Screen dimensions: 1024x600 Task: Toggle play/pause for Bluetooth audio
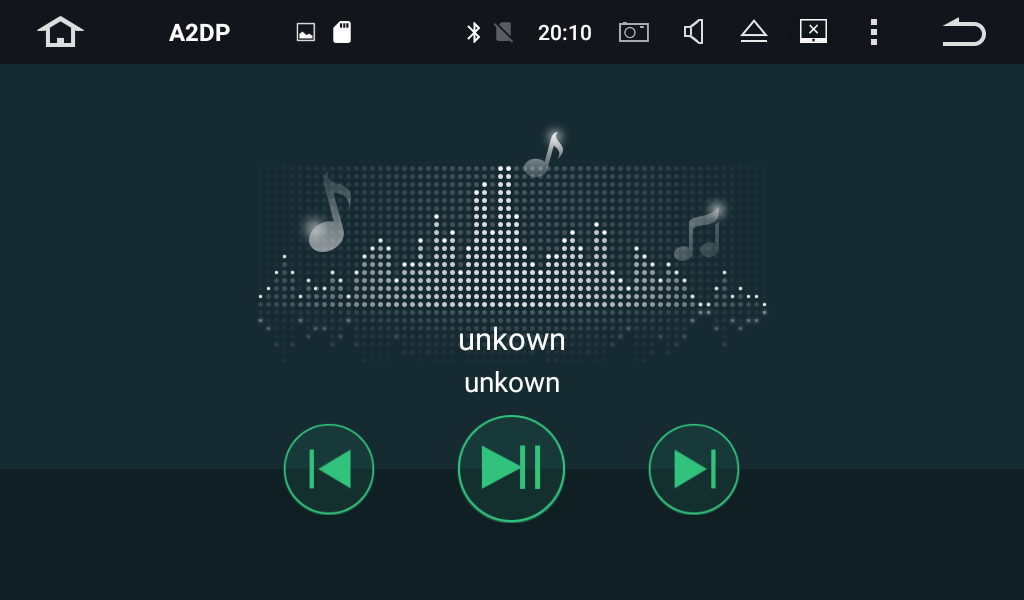(511, 468)
